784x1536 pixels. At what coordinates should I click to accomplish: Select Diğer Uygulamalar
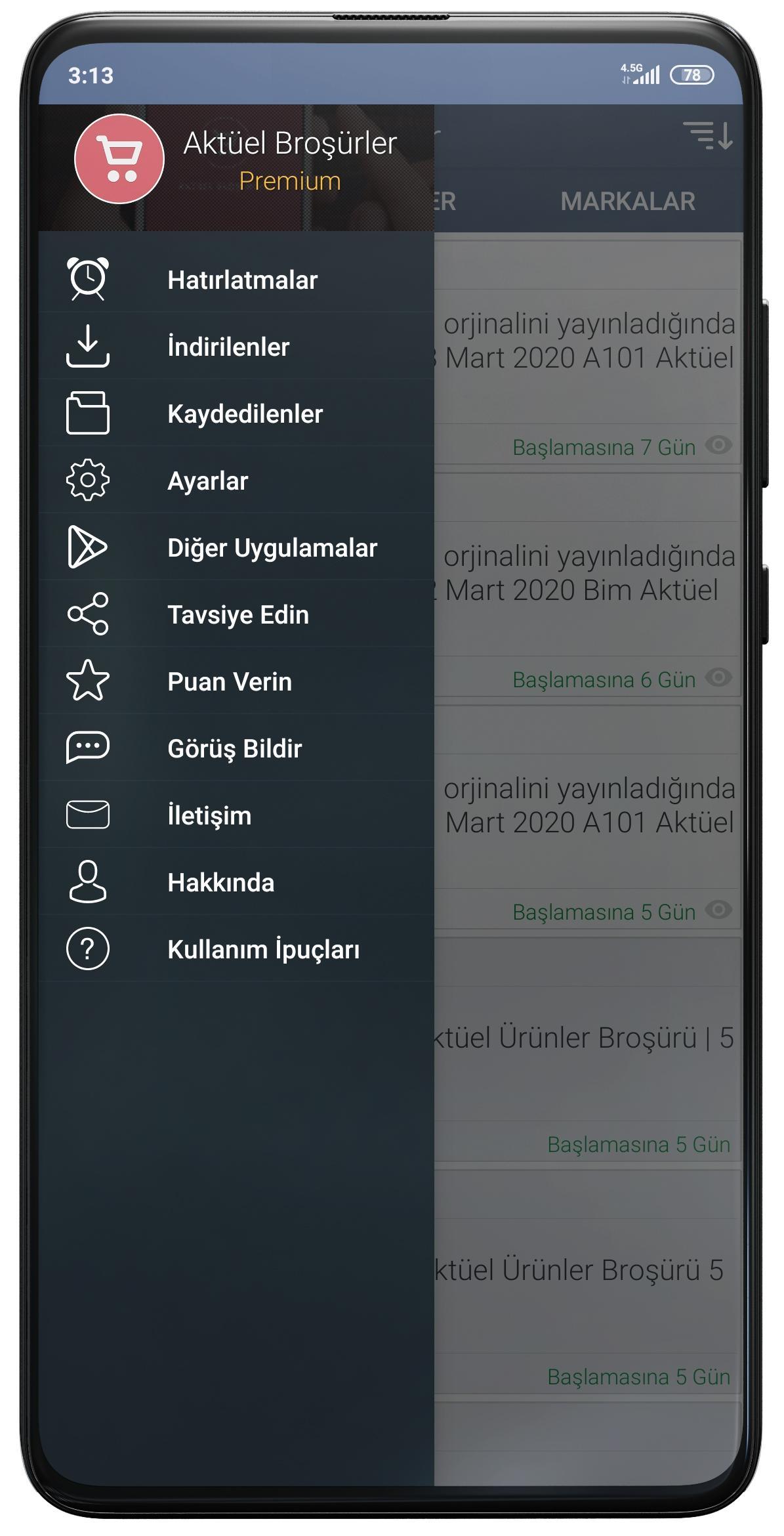click(272, 548)
